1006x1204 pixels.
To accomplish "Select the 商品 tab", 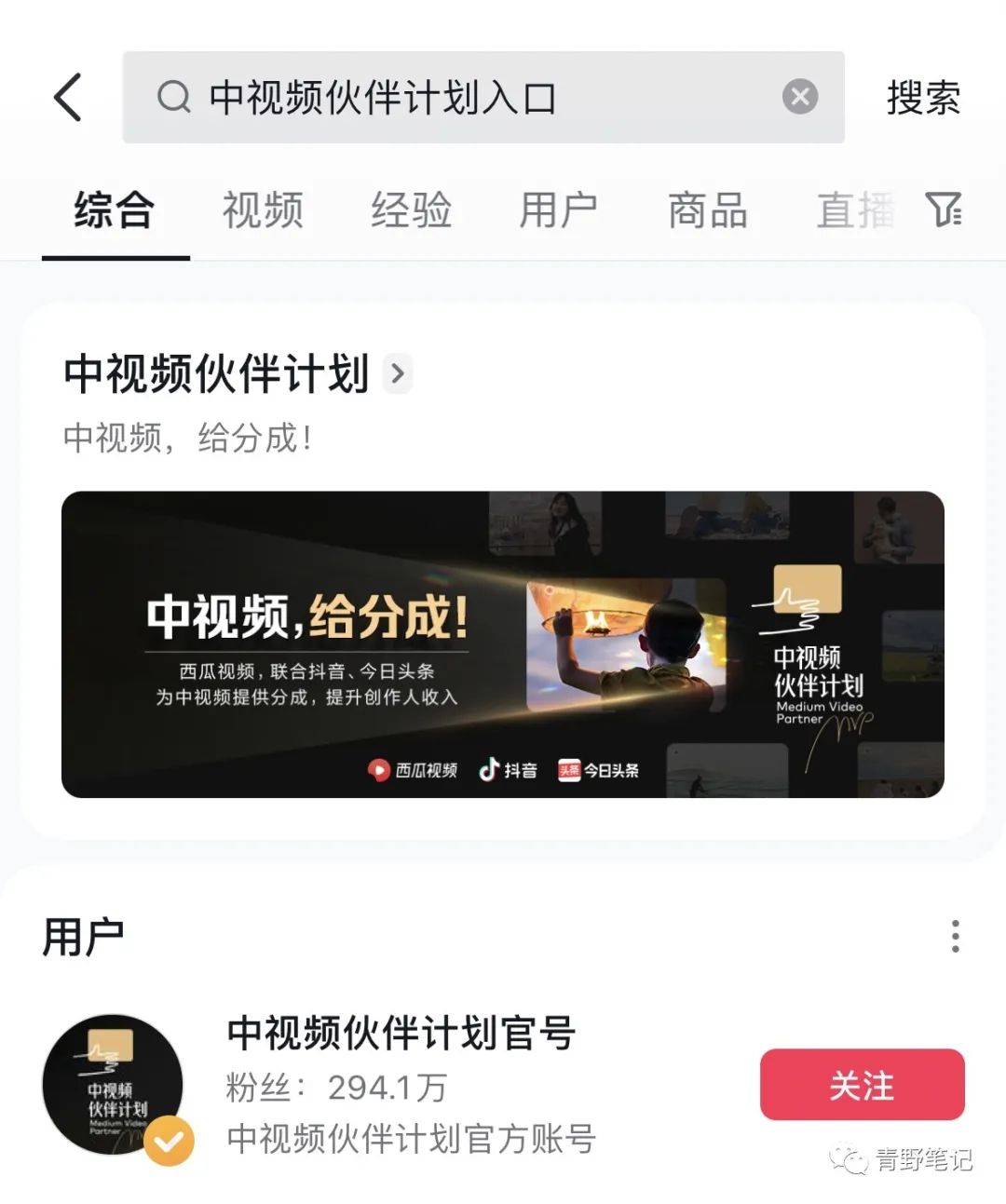I will point(706,211).
